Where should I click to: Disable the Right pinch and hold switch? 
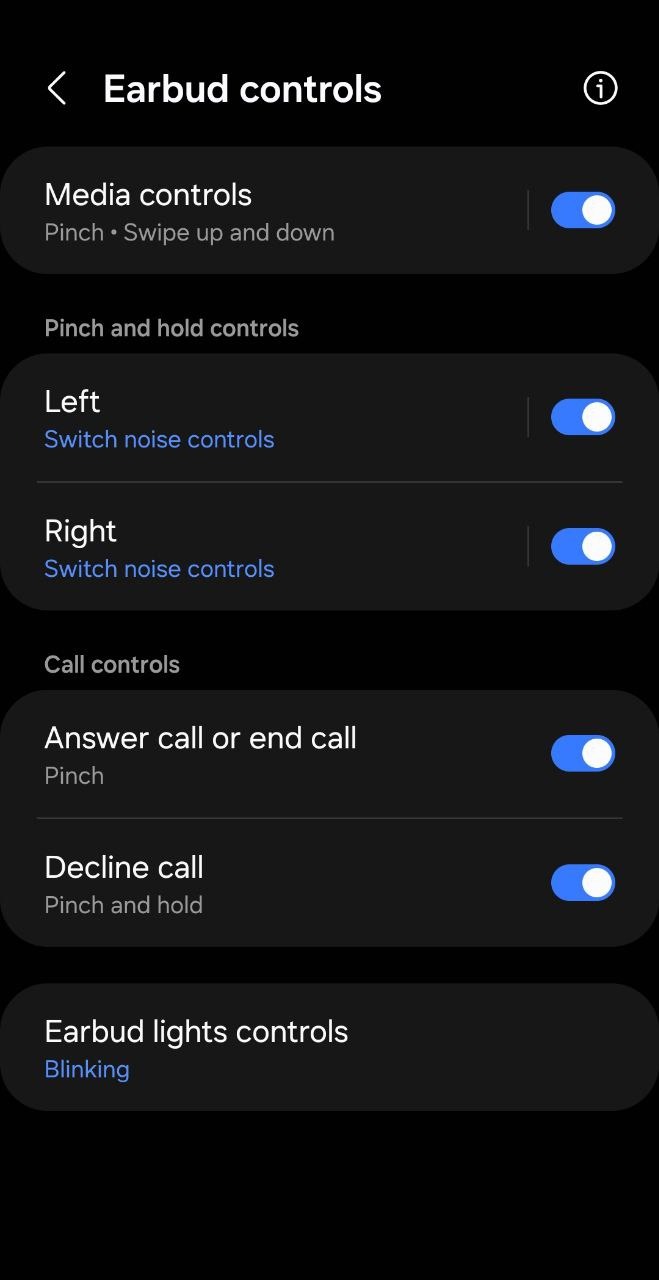tap(583, 547)
